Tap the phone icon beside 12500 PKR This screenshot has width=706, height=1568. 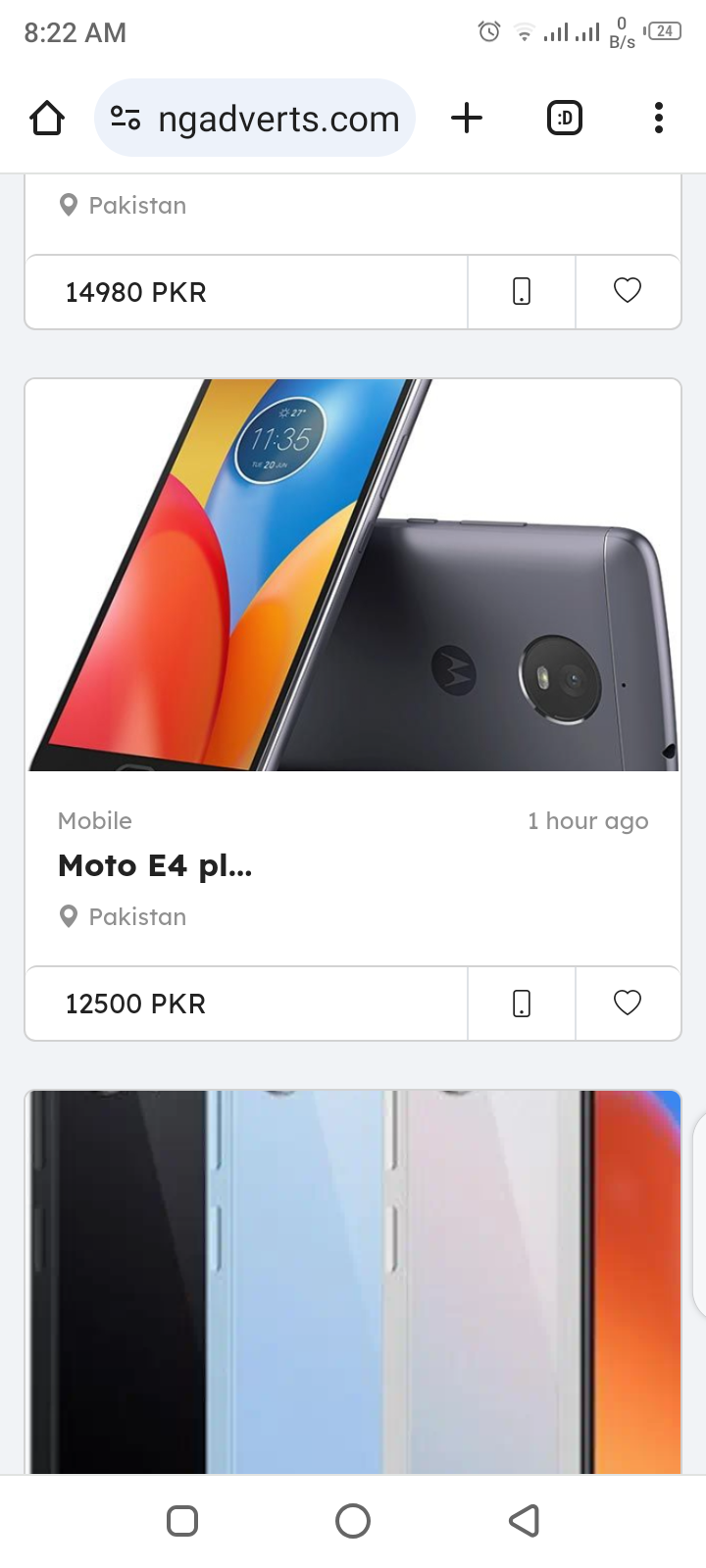pyautogui.click(x=522, y=1004)
